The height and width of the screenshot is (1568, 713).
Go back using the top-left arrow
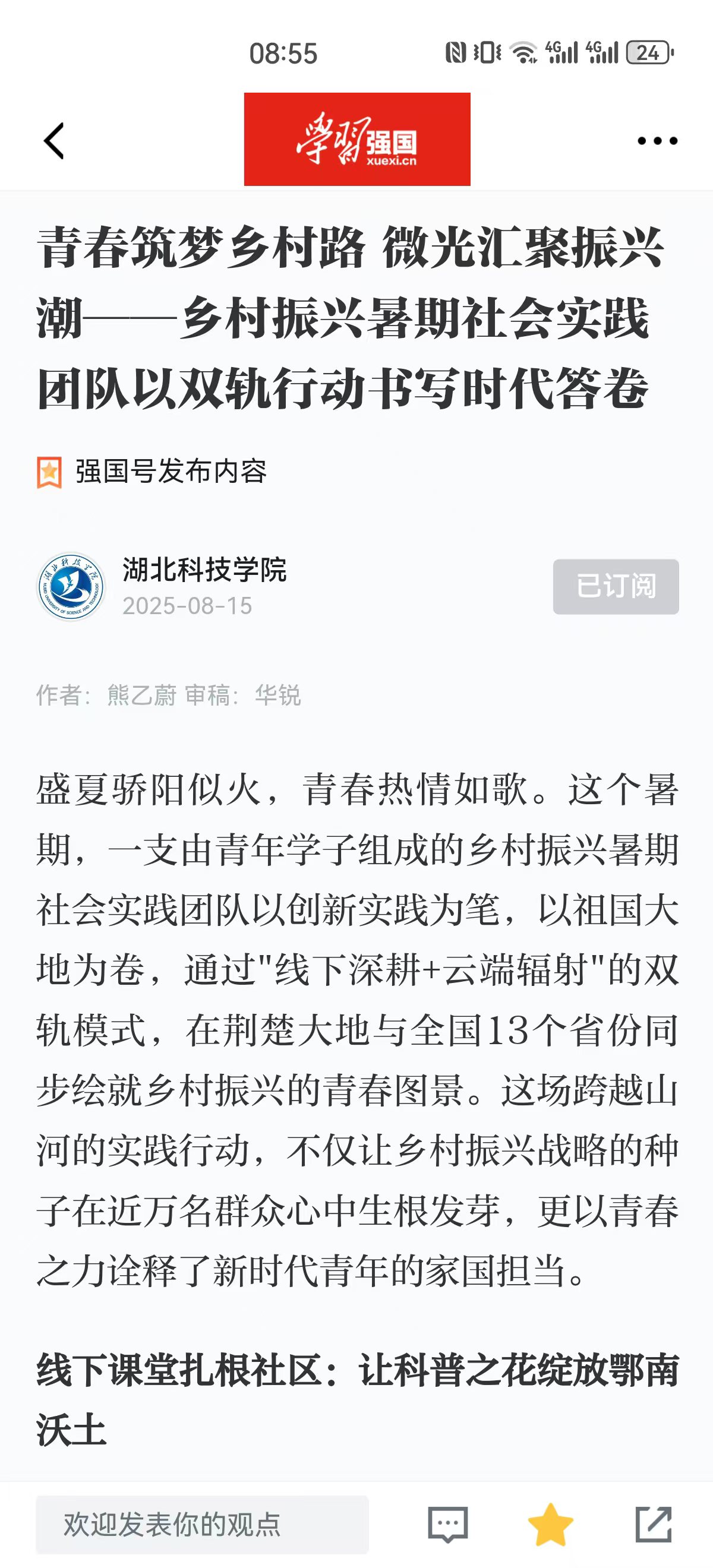pyautogui.click(x=54, y=141)
